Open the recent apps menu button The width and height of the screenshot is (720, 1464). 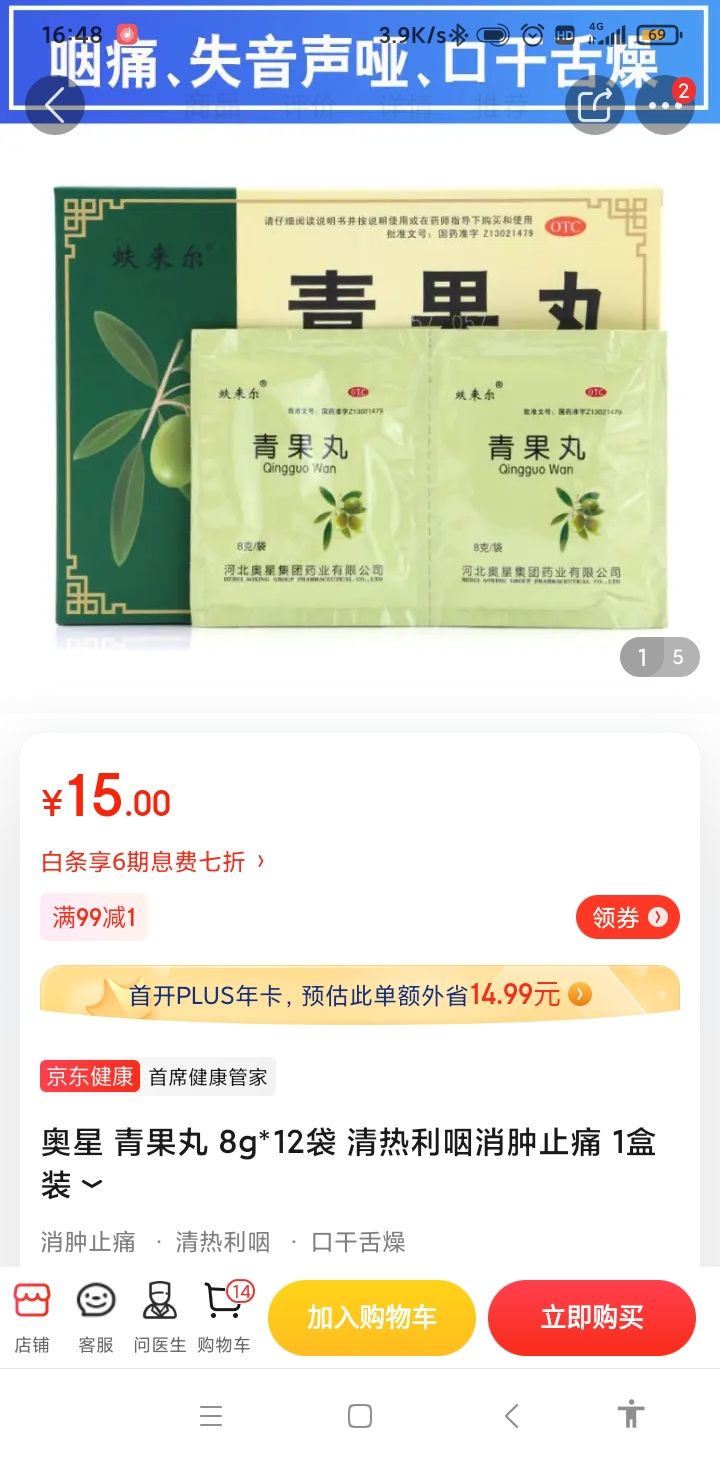tap(210, 1416)
